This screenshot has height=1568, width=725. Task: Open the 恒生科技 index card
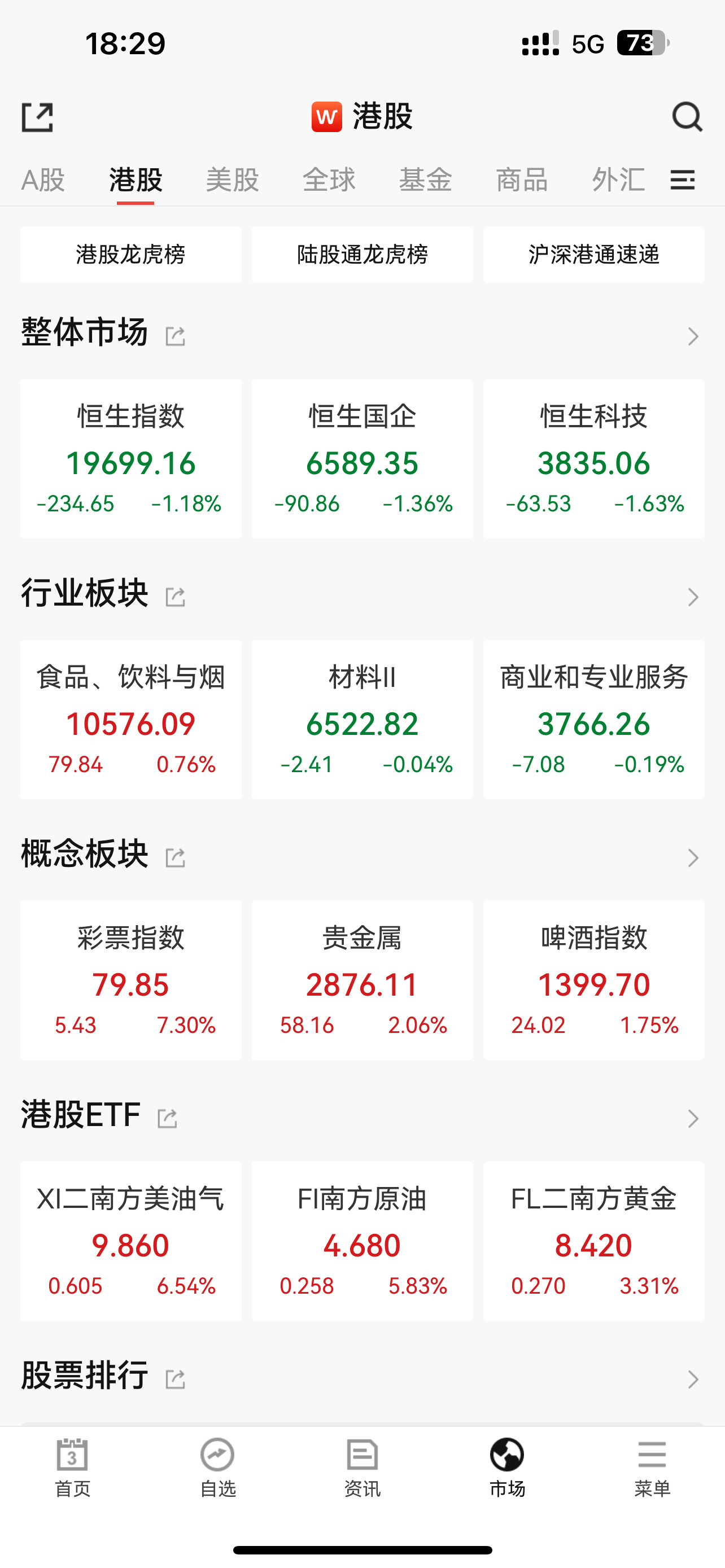click(x=593, y=459)
